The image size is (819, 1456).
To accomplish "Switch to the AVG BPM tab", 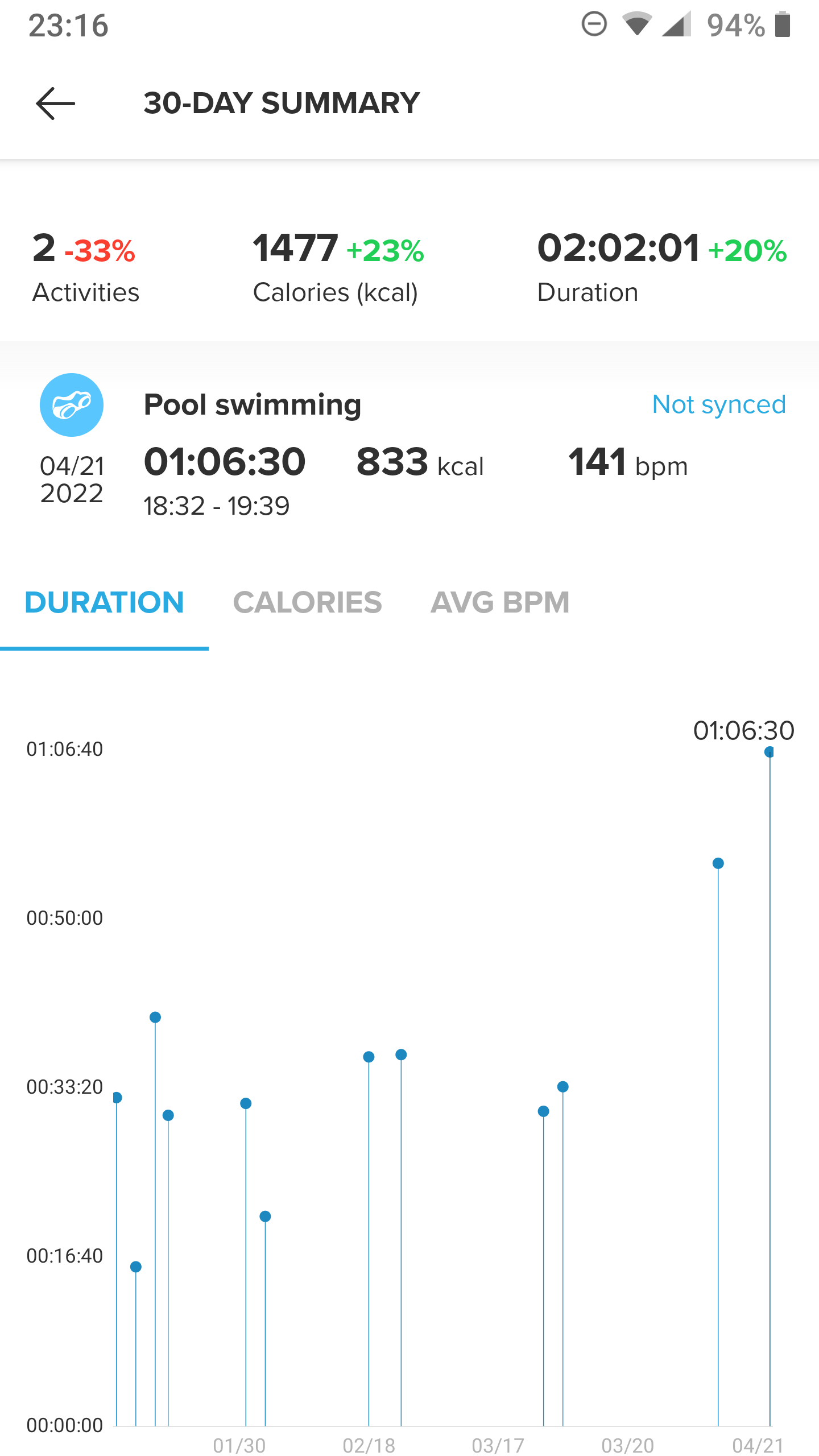I will tap(500, 602).
